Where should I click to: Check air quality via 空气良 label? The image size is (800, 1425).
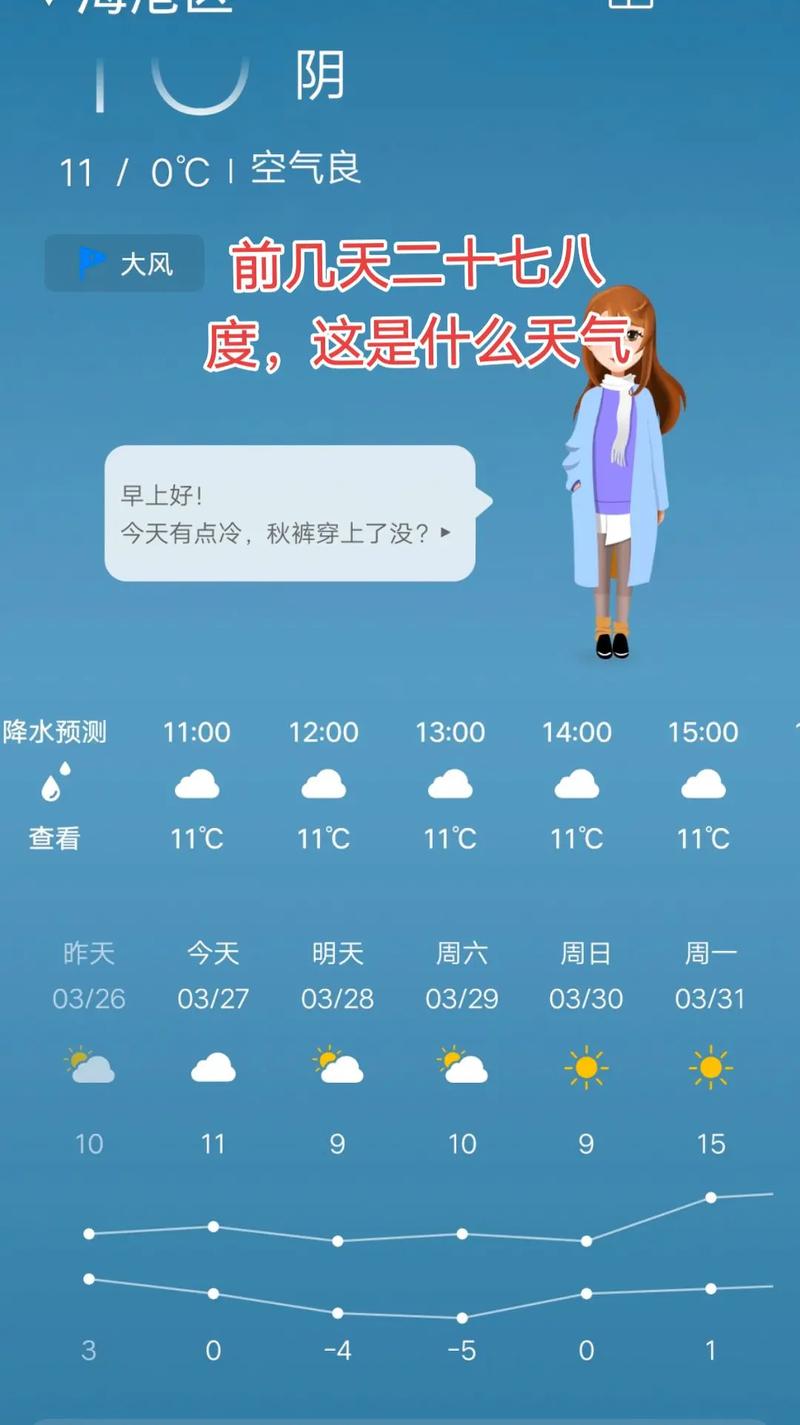tap(306, 168)
